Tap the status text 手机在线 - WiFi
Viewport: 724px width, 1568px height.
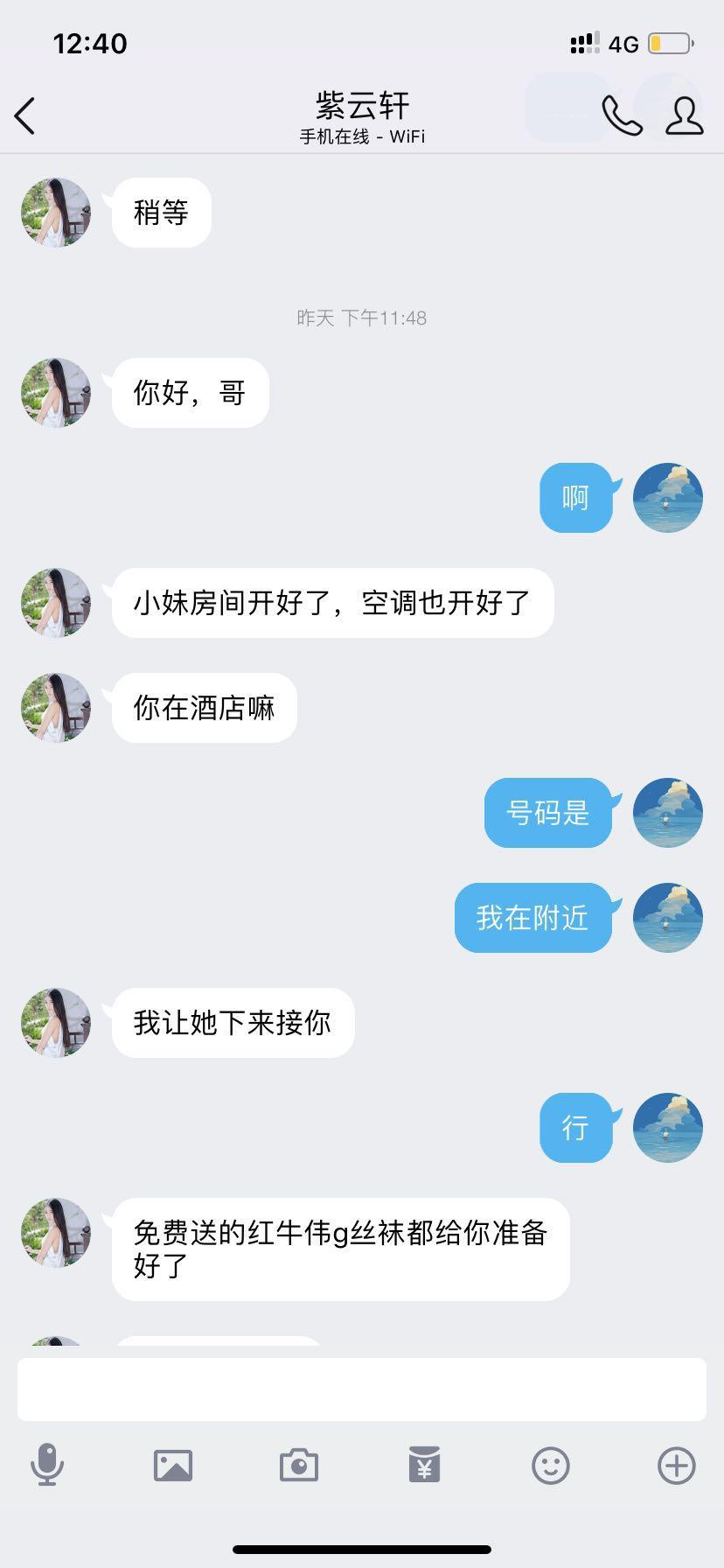point(361,136)
